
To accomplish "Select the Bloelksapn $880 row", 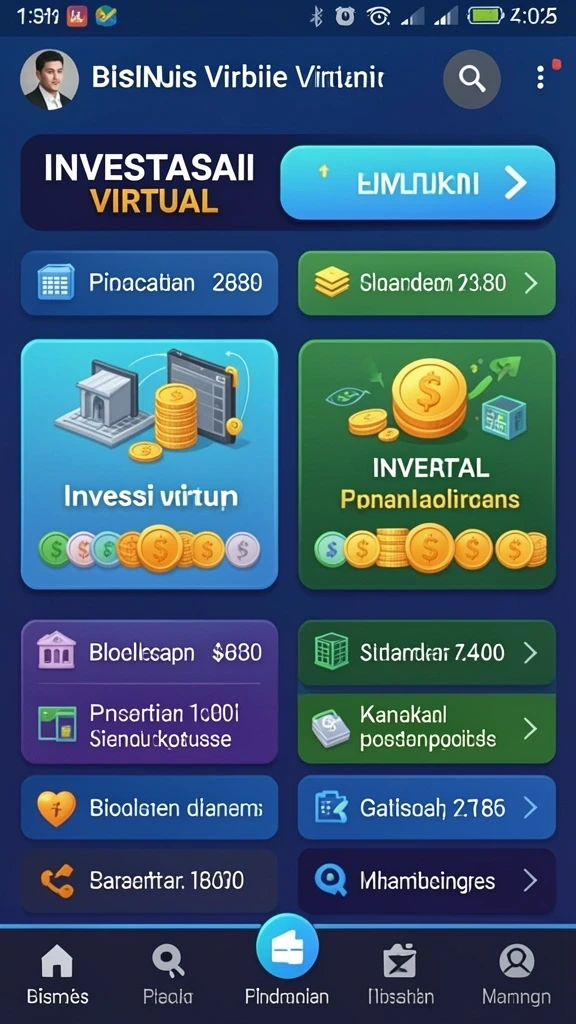I will 150,652.
